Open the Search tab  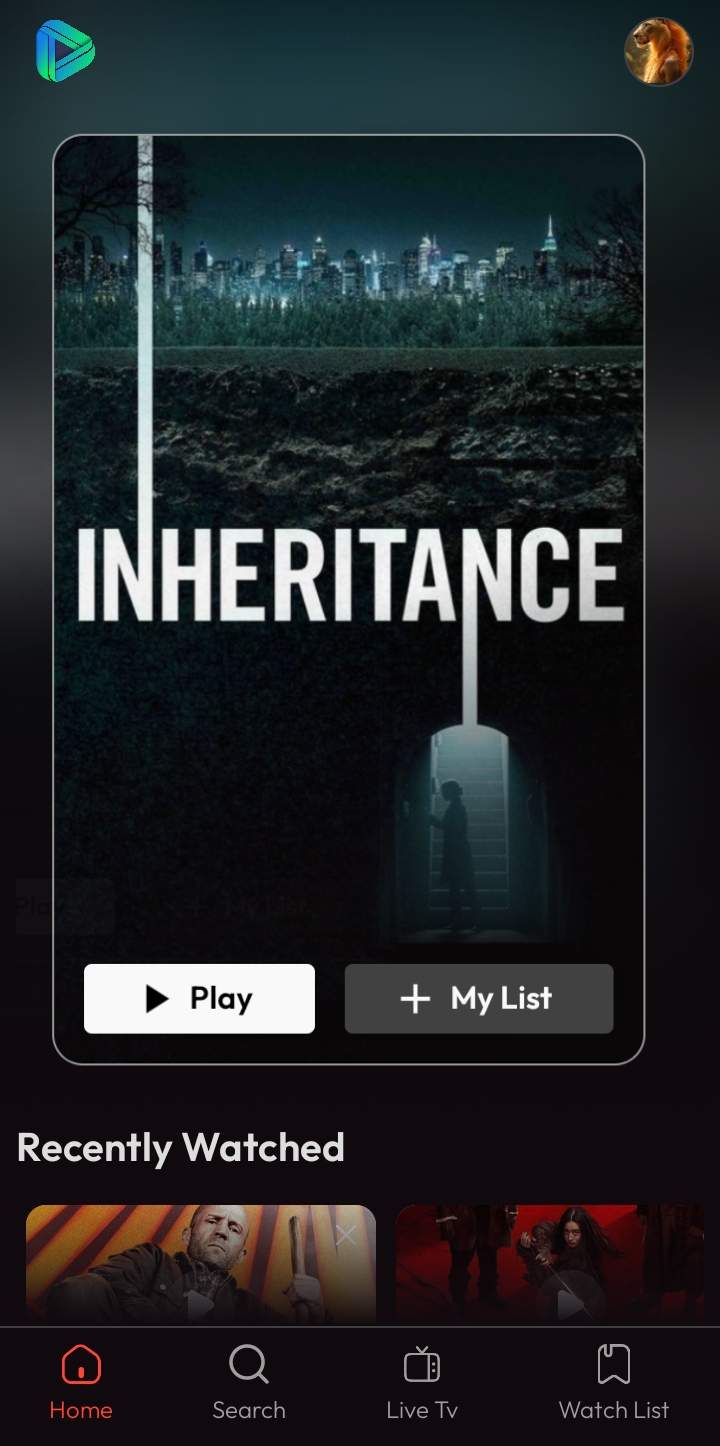248,1384
